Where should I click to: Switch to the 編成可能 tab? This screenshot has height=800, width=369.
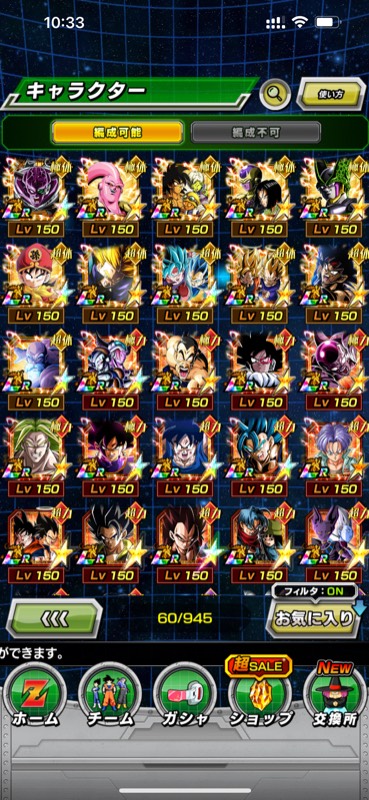point(117,133)
